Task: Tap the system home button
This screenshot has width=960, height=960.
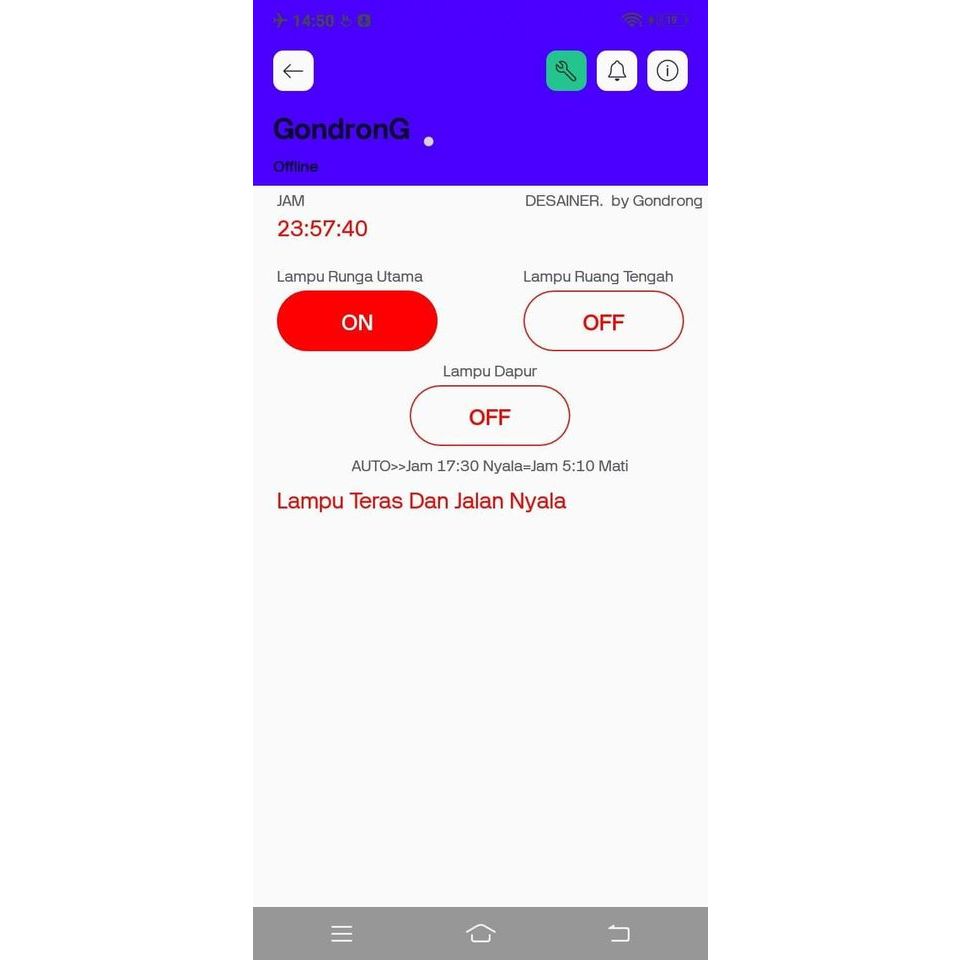Action: pos(480,933)
